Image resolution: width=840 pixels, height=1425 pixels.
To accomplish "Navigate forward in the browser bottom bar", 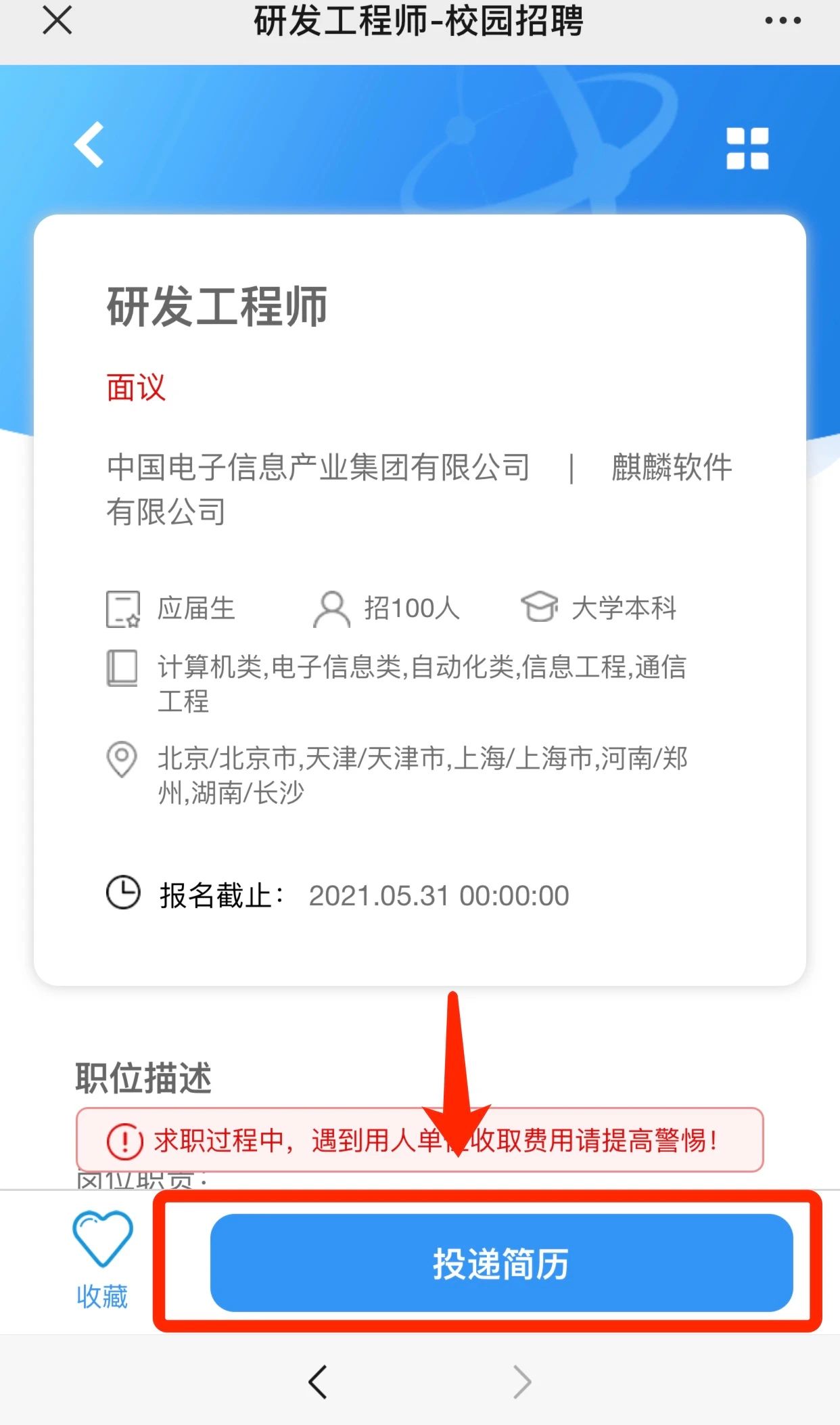I will click(522, 1381).
